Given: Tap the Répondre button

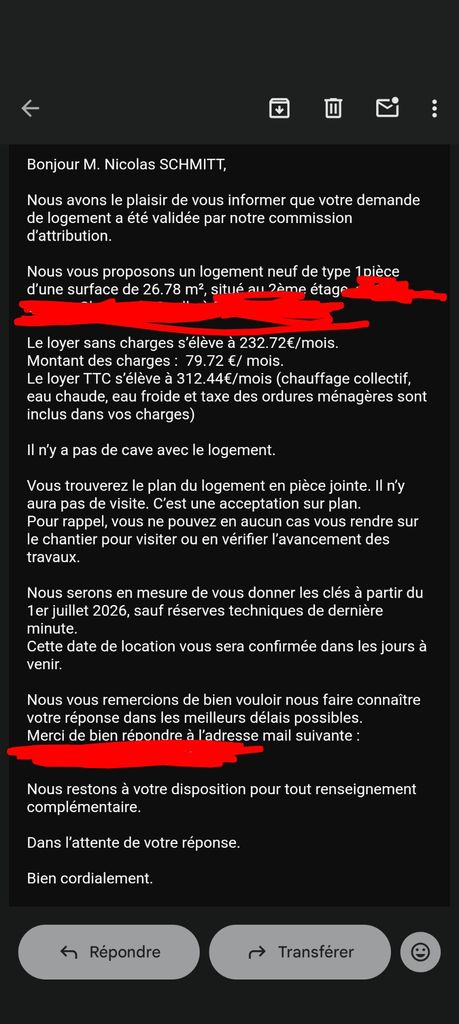Looking at the screenshot, I should pyautogui.click(x=109, y=952).
